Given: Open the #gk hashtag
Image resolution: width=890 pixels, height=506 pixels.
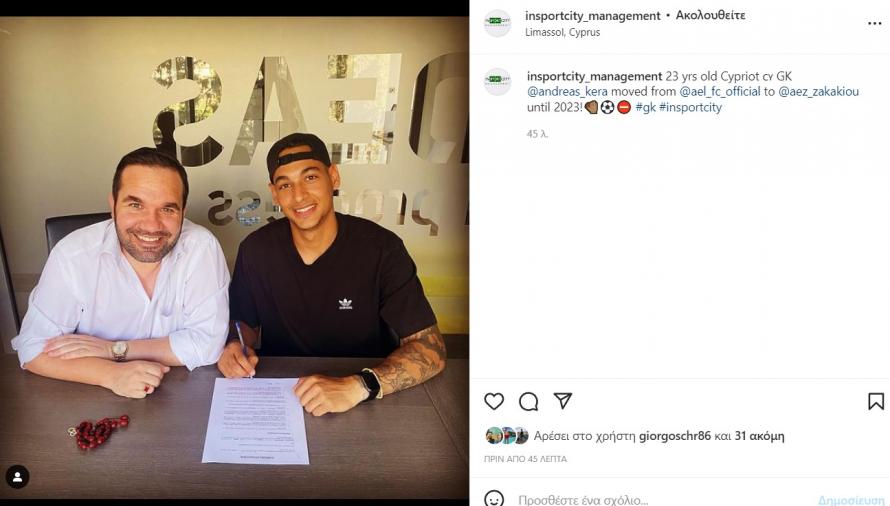Looking at the screenshot, I should pos(645,107).
